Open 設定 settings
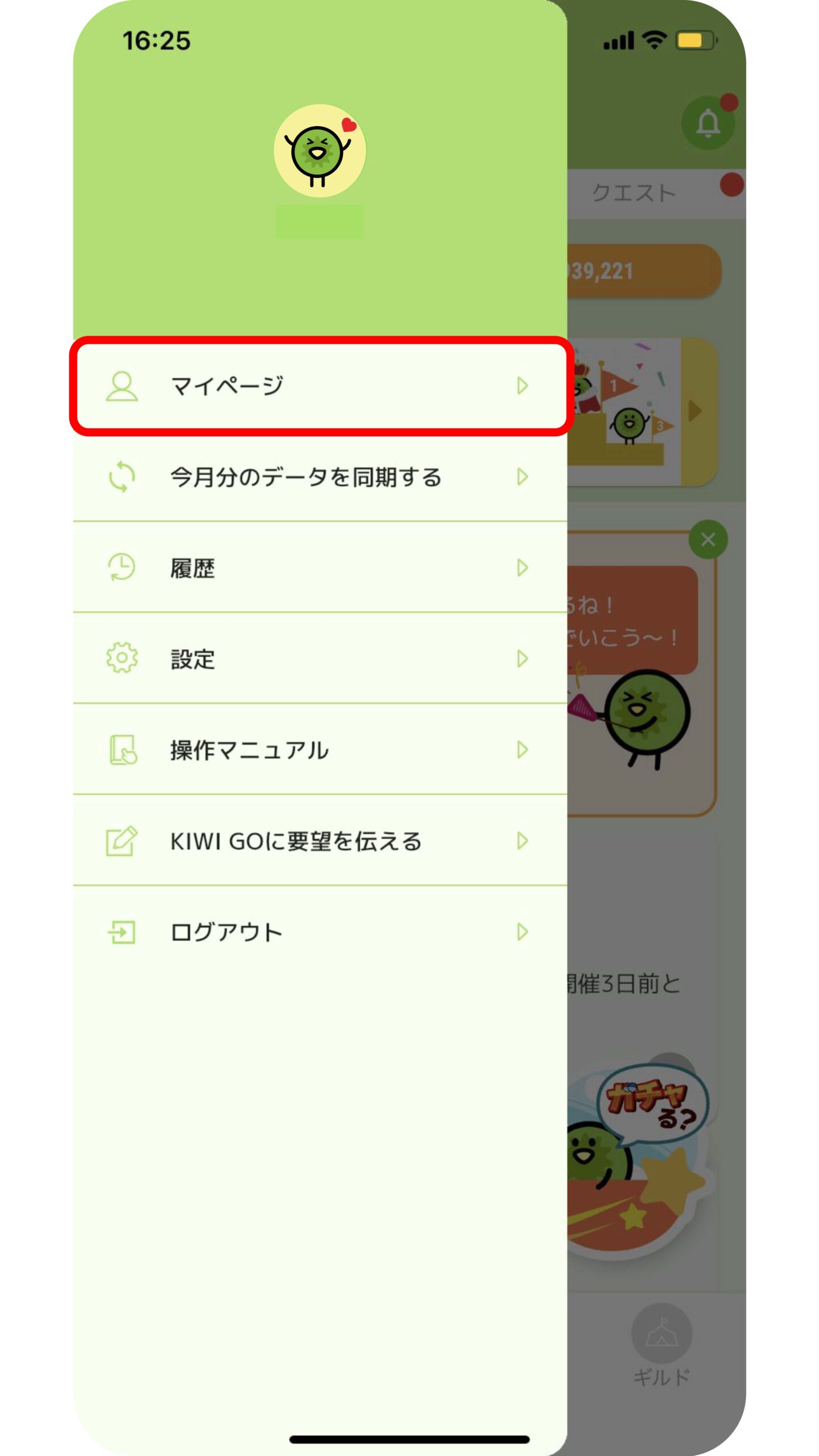 (x=320, y=659)
